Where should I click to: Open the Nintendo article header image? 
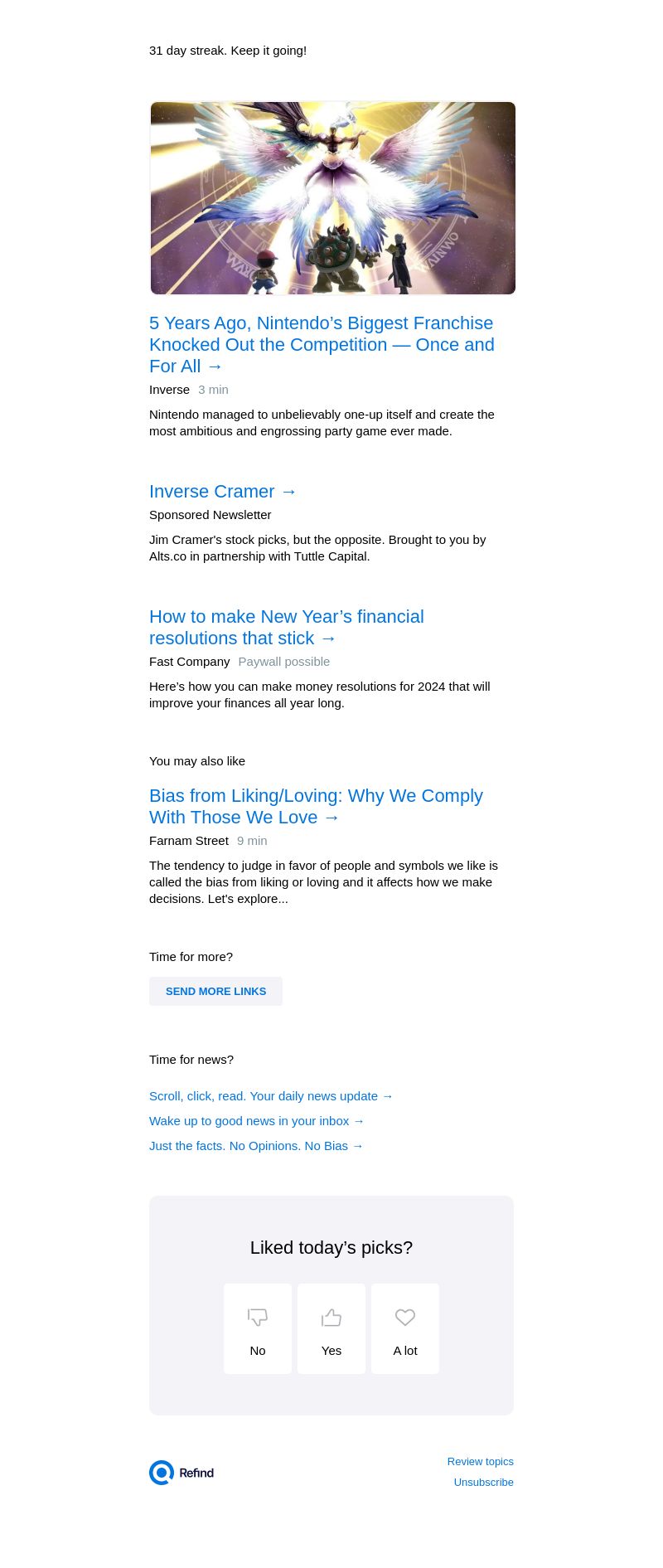click(x=332, y=198)
